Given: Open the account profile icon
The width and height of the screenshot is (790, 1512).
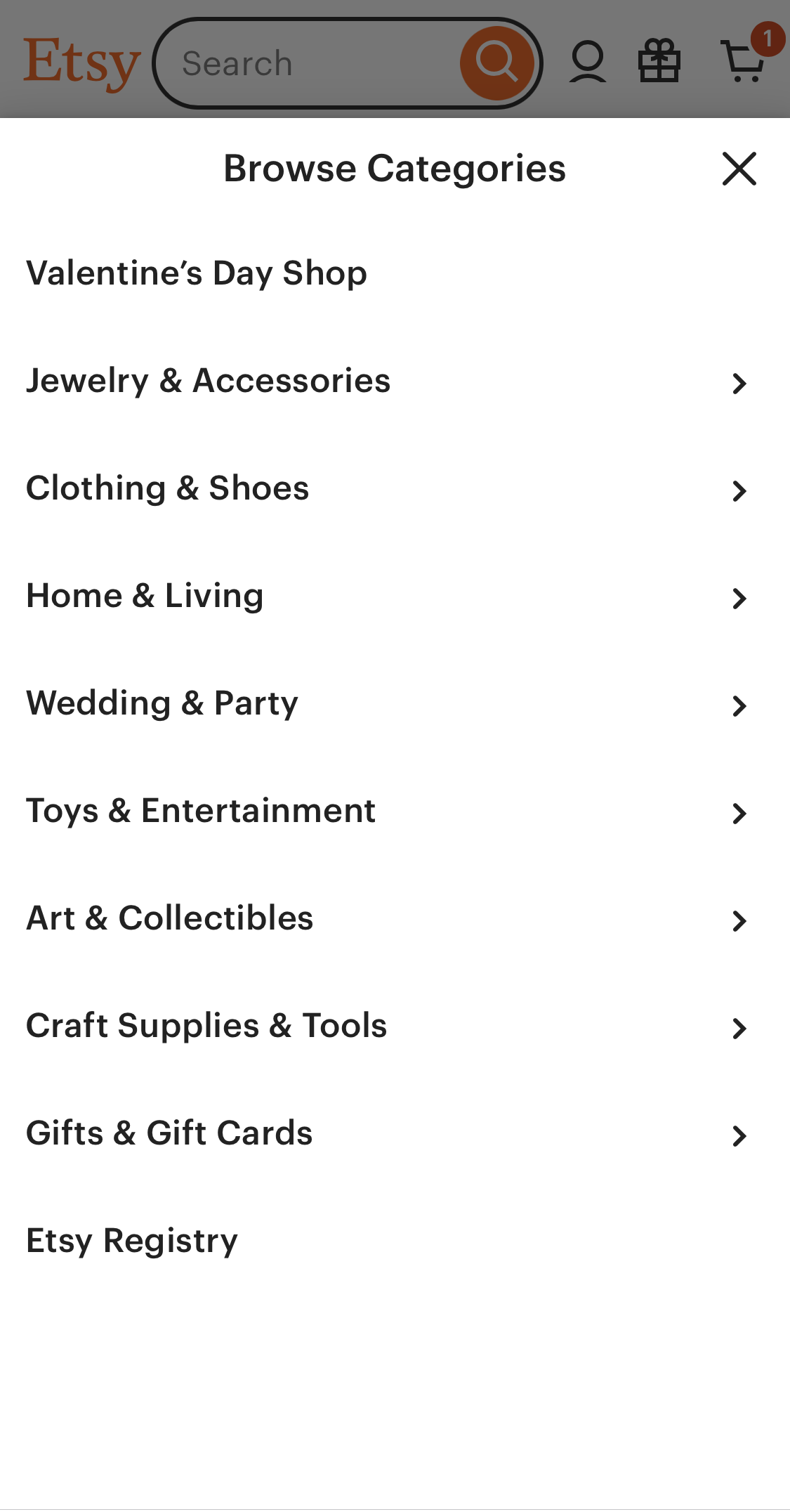Looking at the screenshot, I should click(587, 62).
